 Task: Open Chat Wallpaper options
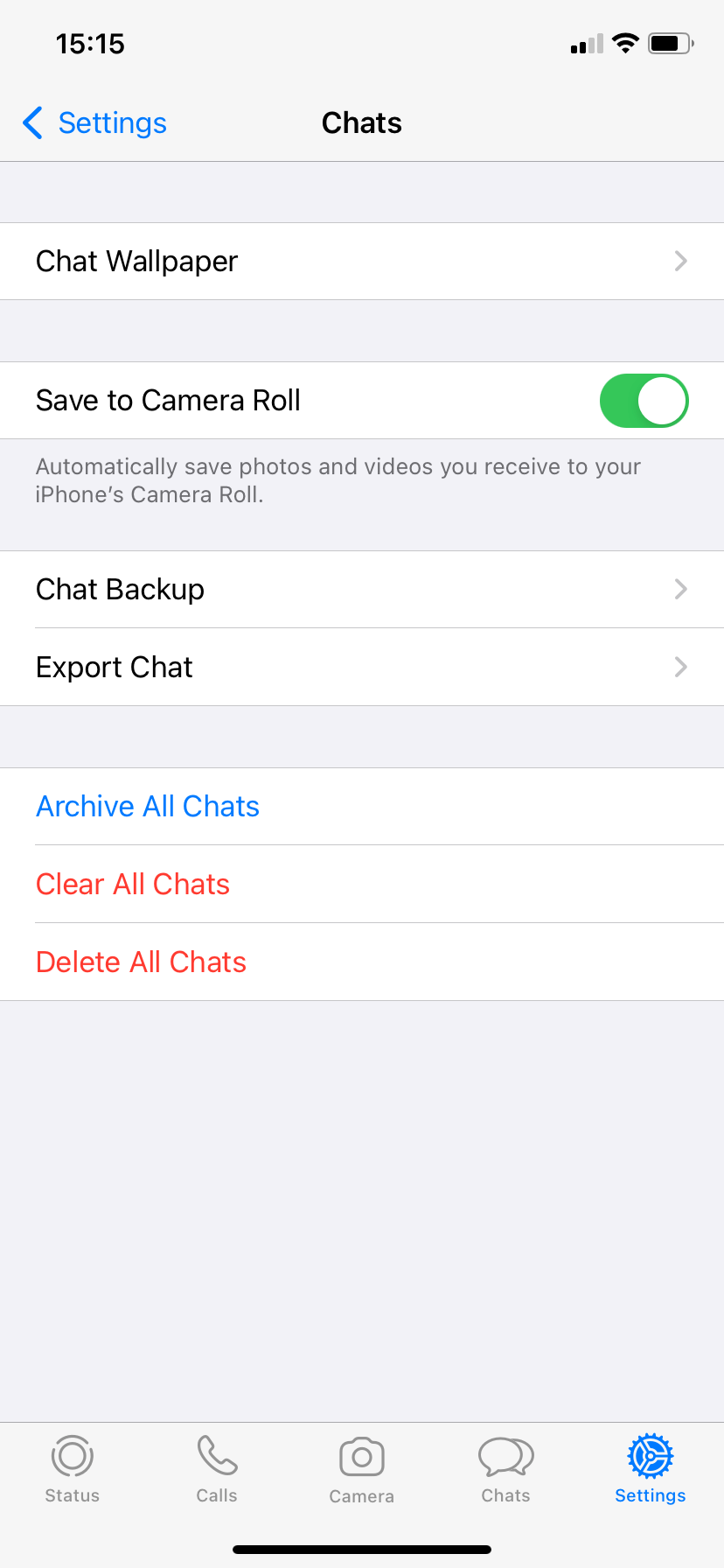point(362,262)
